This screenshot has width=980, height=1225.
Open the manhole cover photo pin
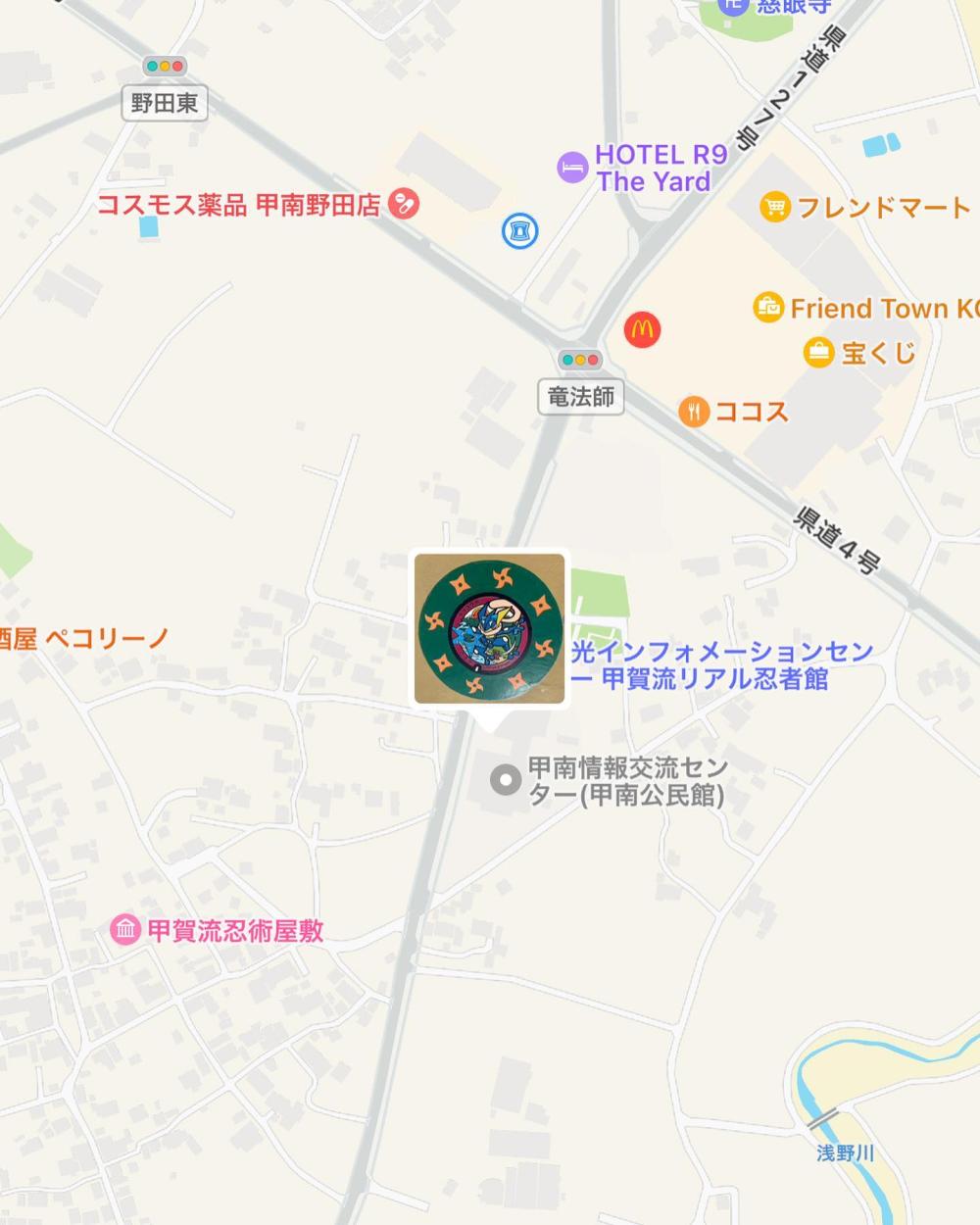[x=489, y=628]
